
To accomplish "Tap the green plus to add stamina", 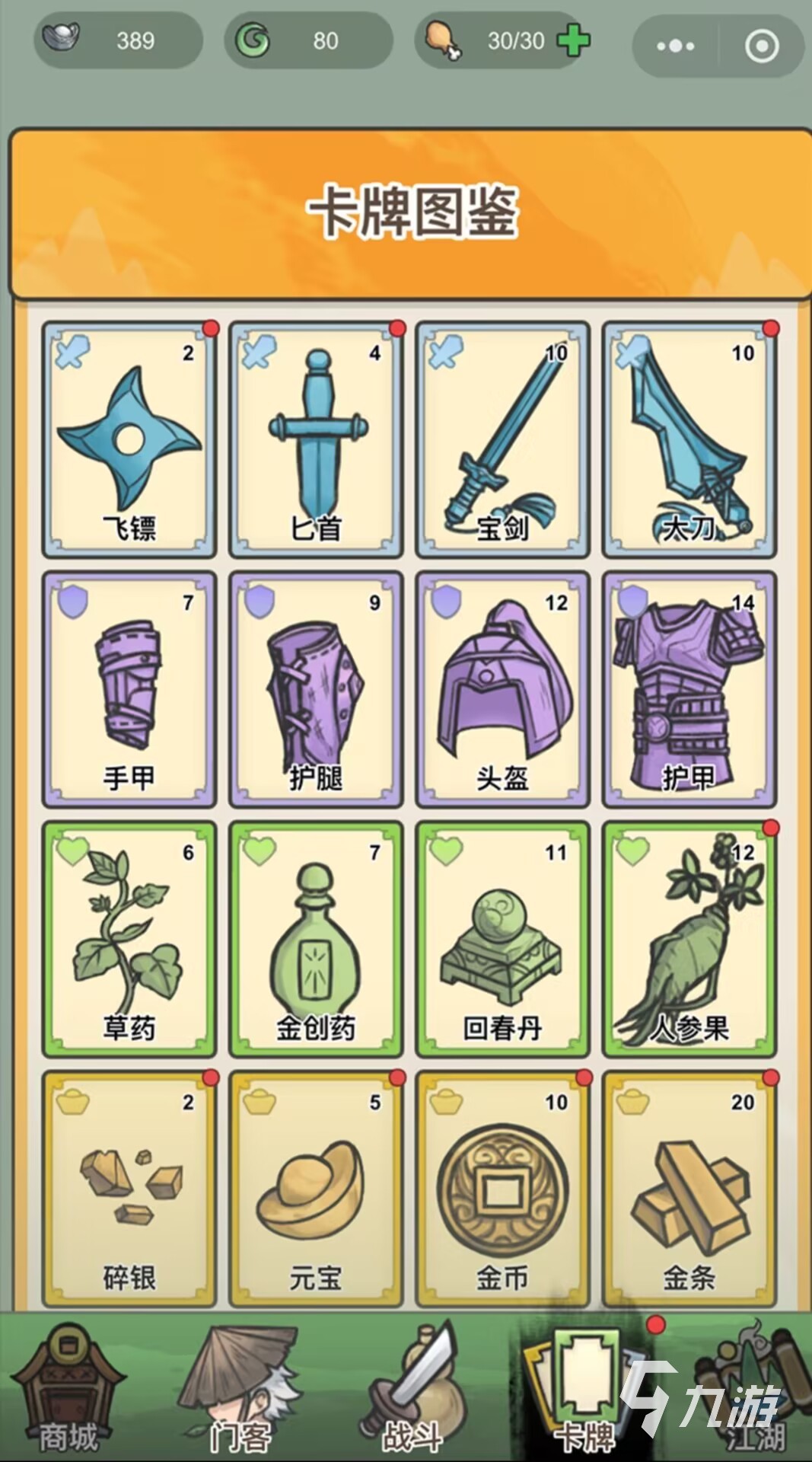I will (x=574, y=41).
